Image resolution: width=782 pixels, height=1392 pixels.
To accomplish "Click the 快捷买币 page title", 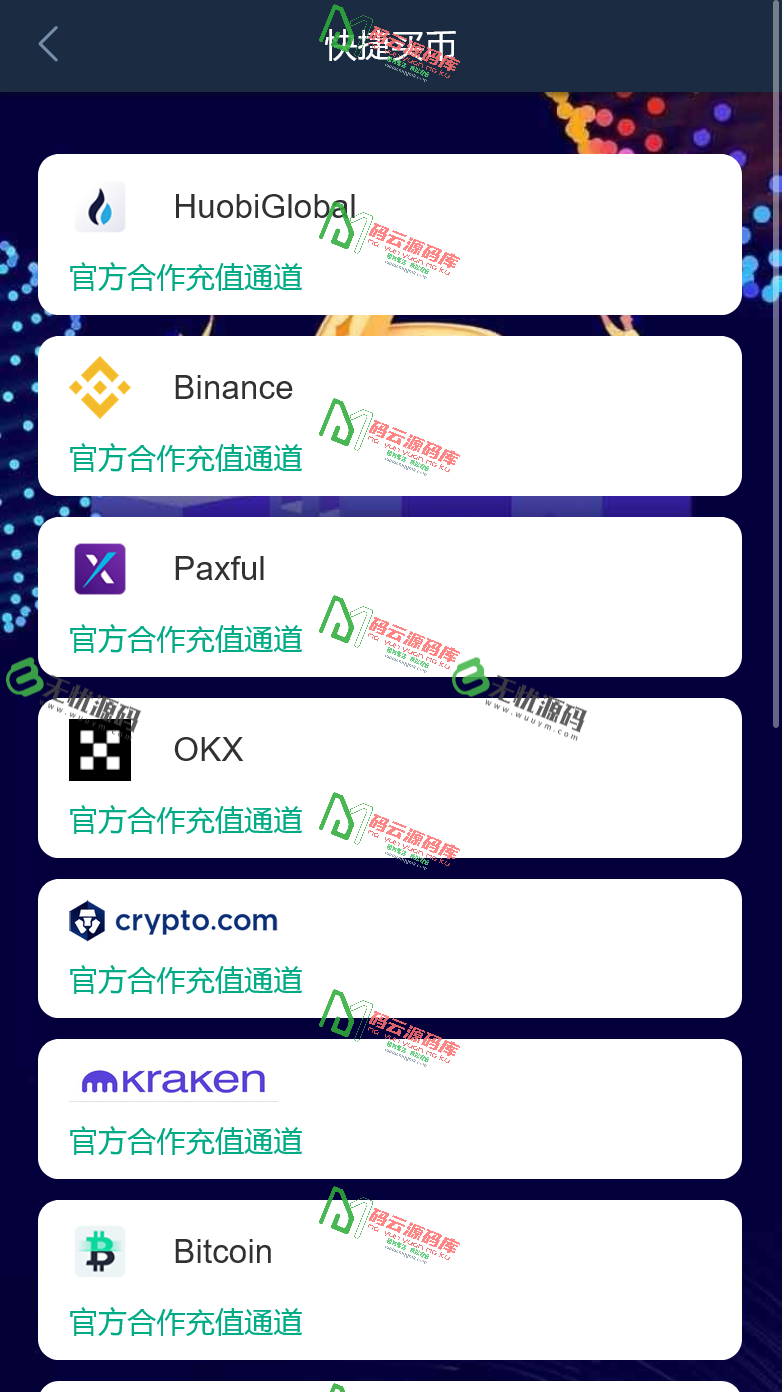I will point(390,44).
